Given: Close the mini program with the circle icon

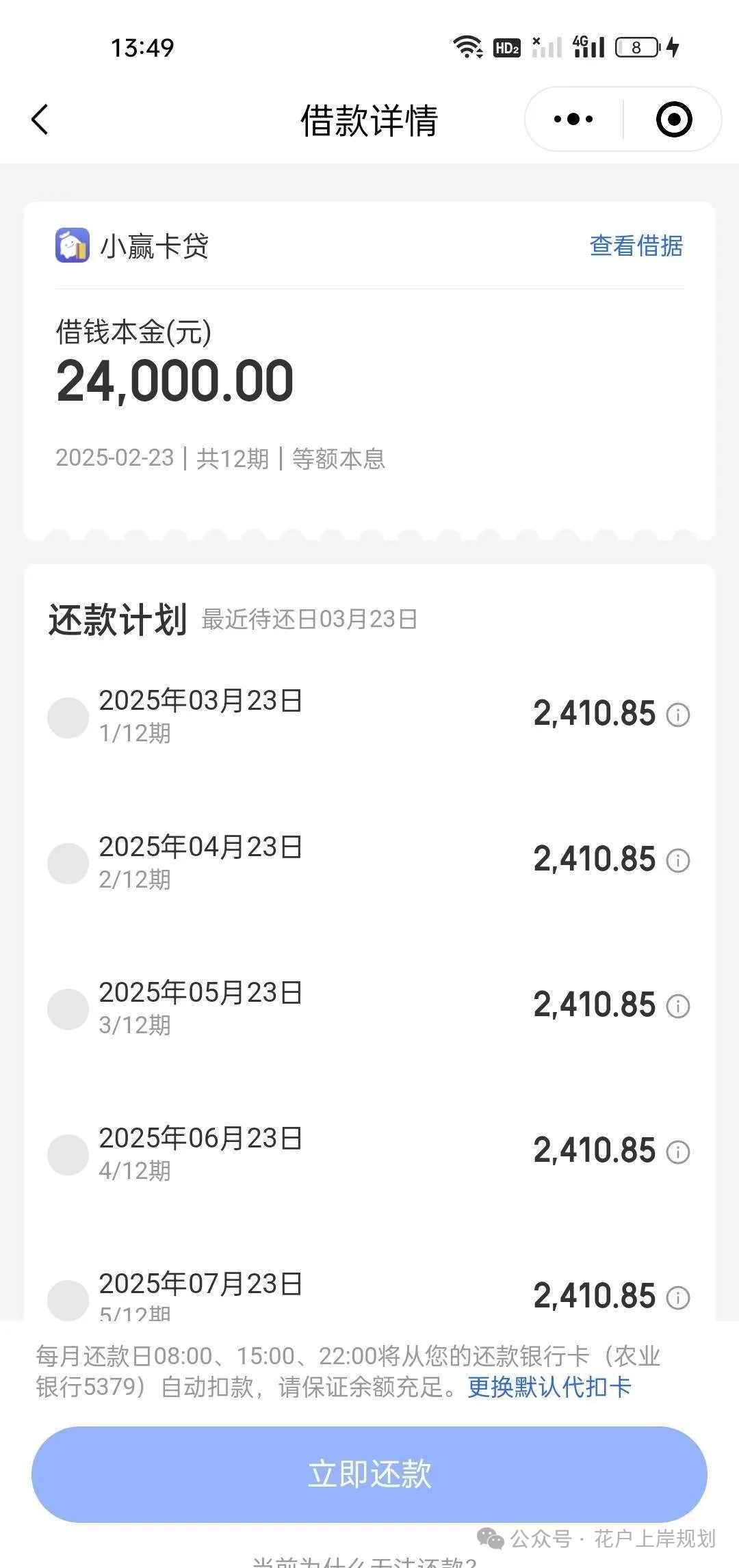Looking at the screenshot, I should (674, 120).
